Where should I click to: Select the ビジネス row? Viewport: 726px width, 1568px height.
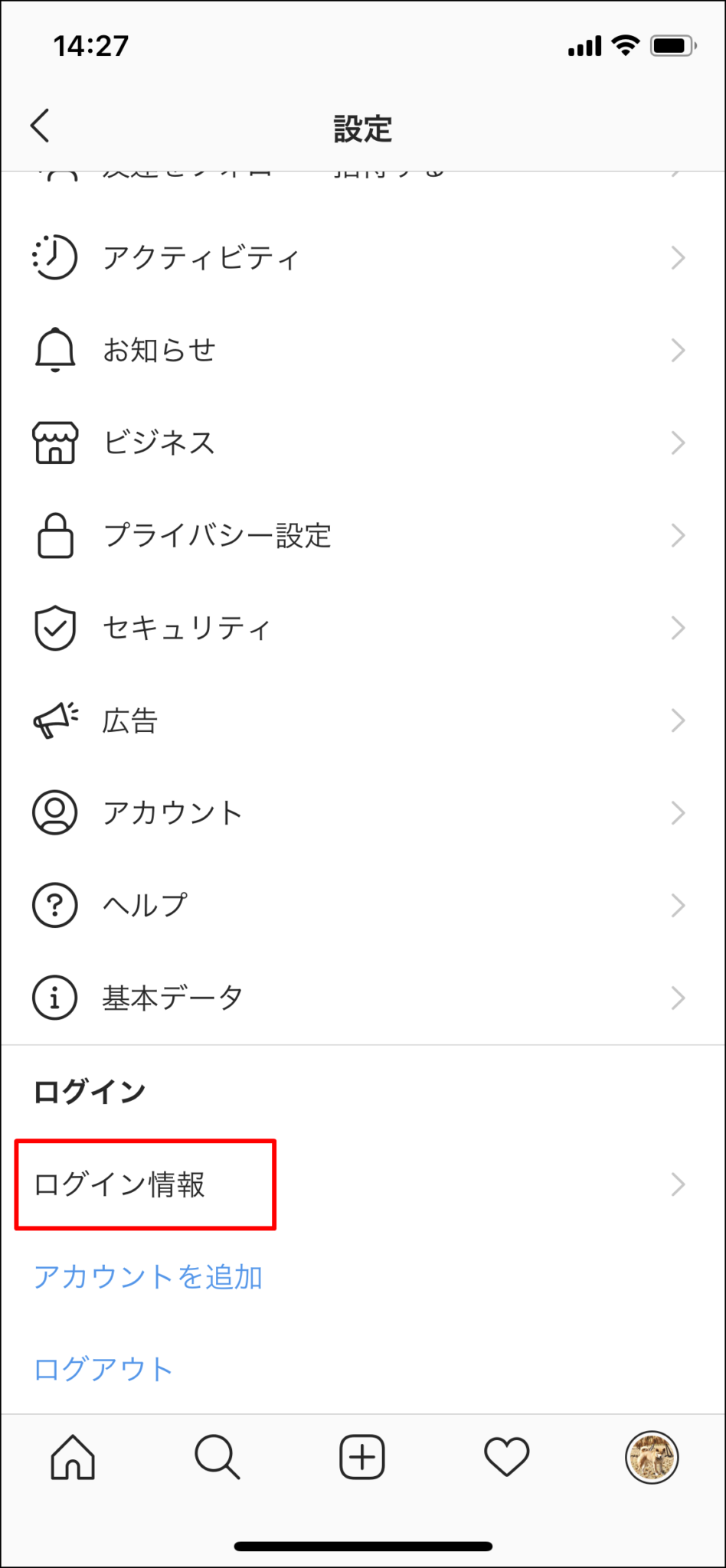point(159,443)
